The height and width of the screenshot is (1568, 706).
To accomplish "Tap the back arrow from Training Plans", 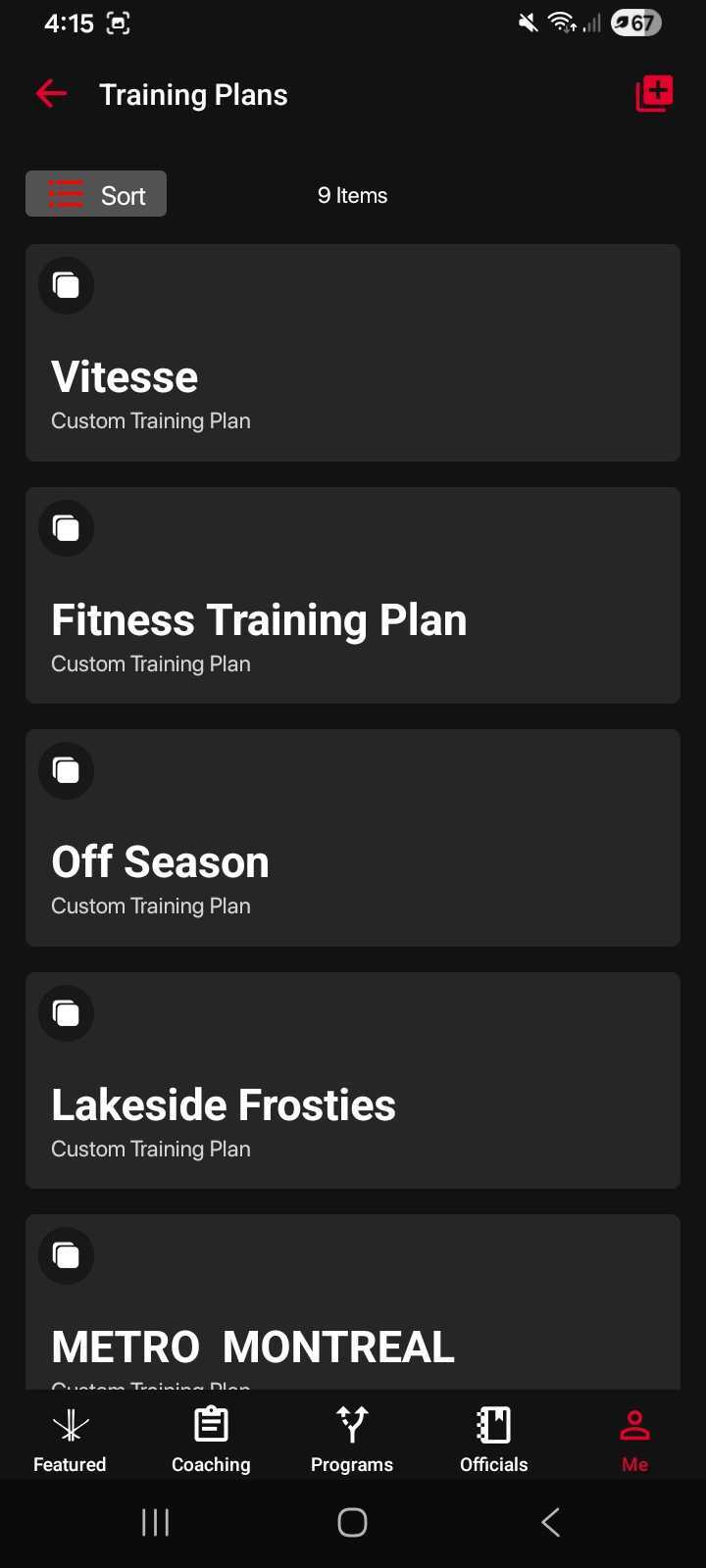I will click(x=50, y=93).
